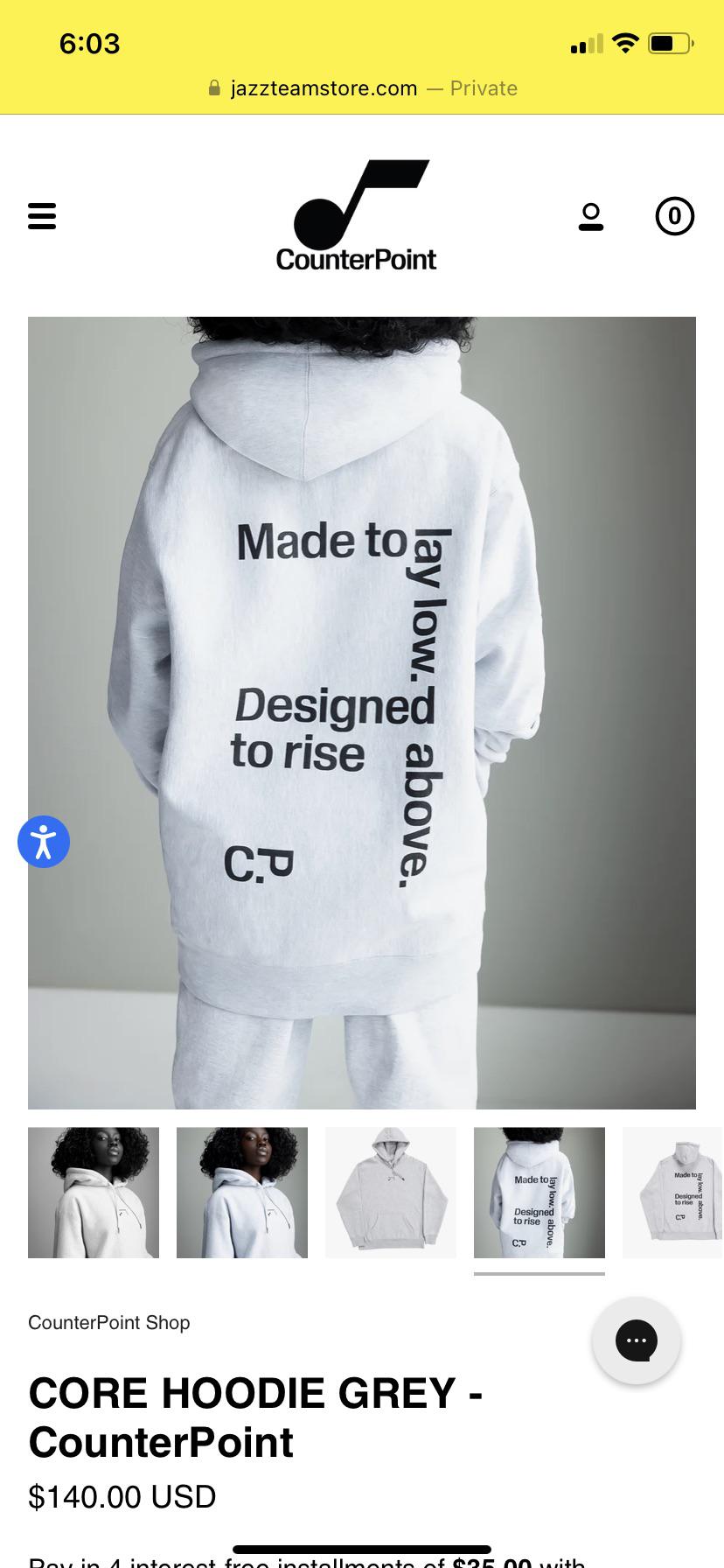This screenshot has width=724, height=1568.
Task: Select fifth thumbnail of flat hoodie back
Action: pos(673,1192)
